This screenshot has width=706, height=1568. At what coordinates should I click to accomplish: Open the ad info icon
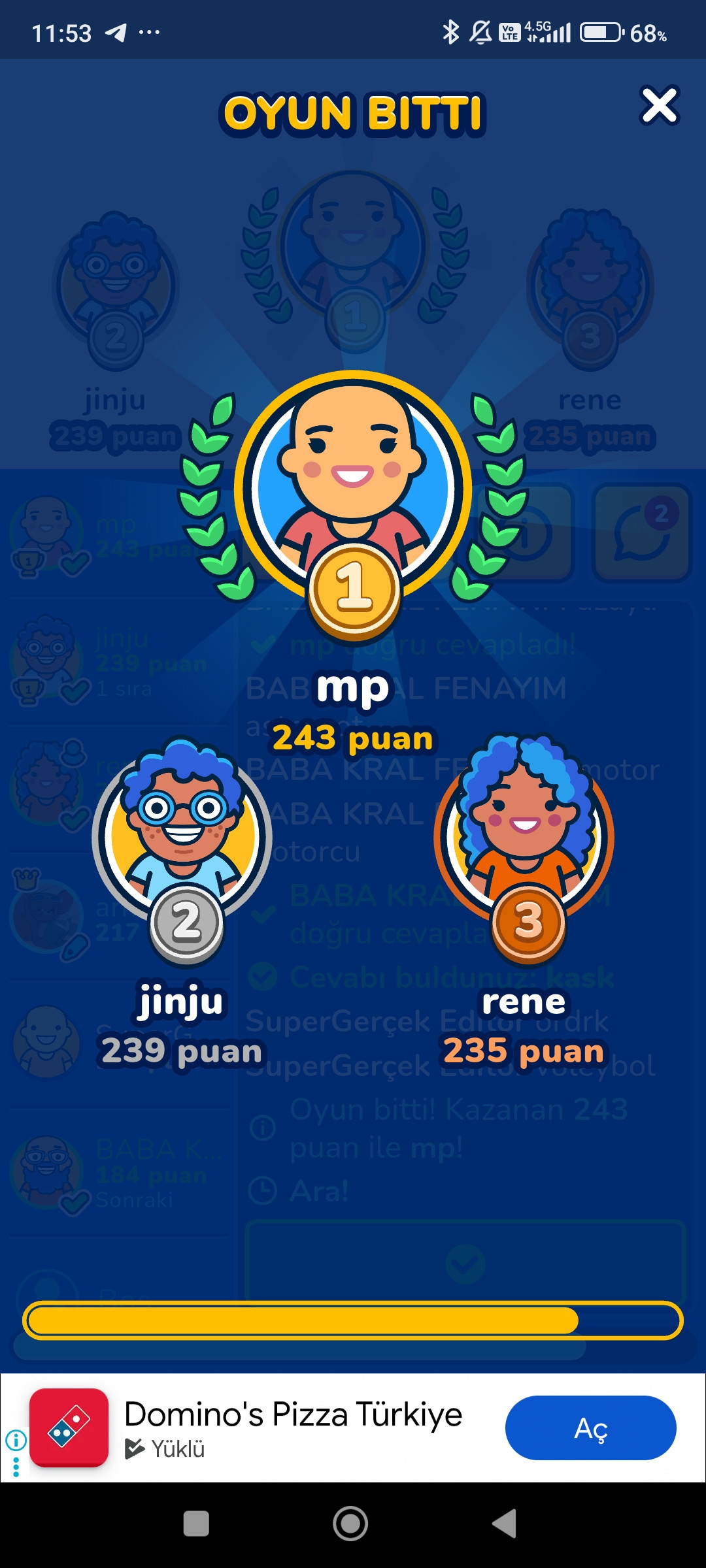[16, 1439]
